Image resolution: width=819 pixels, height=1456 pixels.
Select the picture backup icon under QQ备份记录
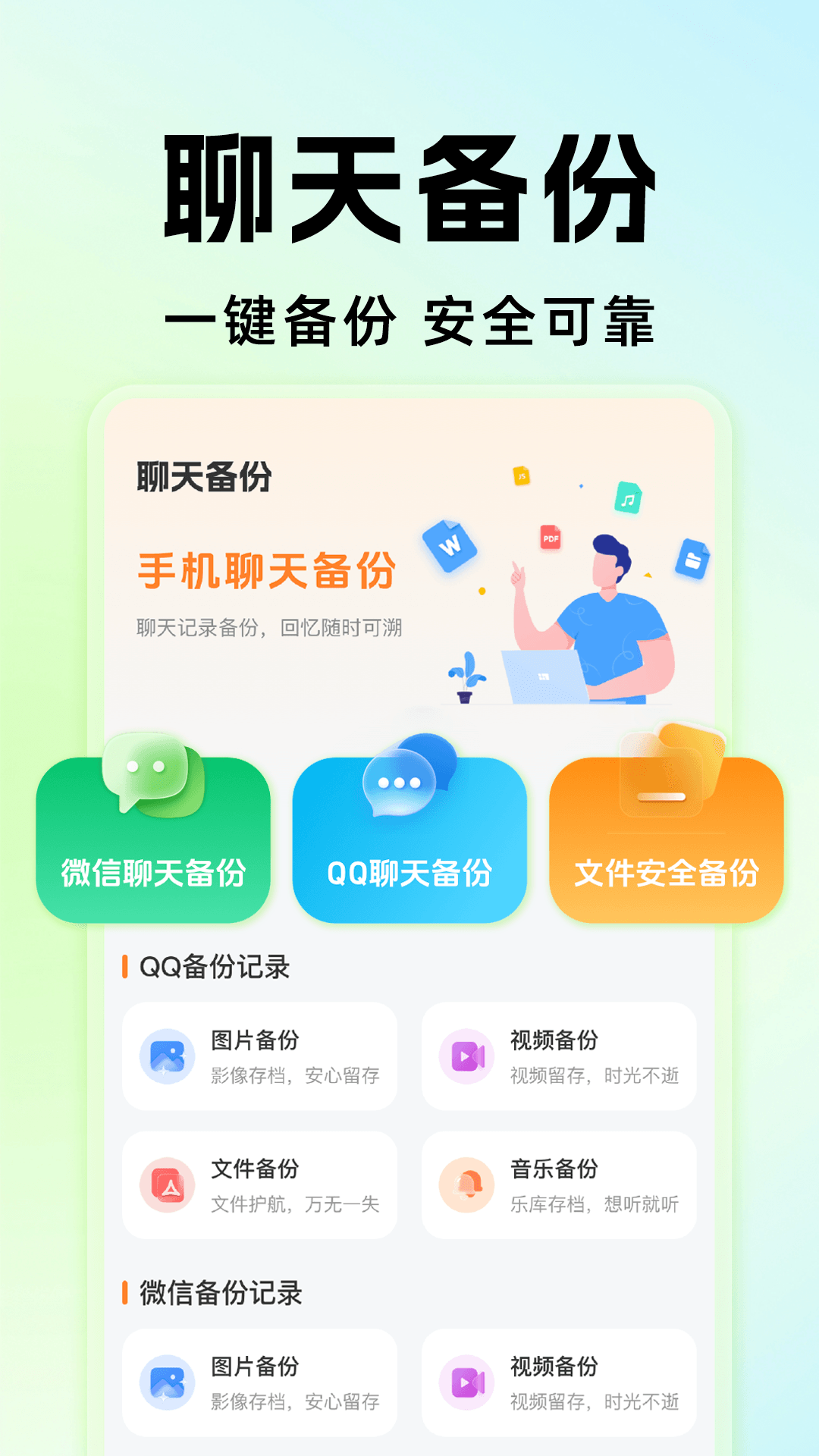coord(168,1054)
